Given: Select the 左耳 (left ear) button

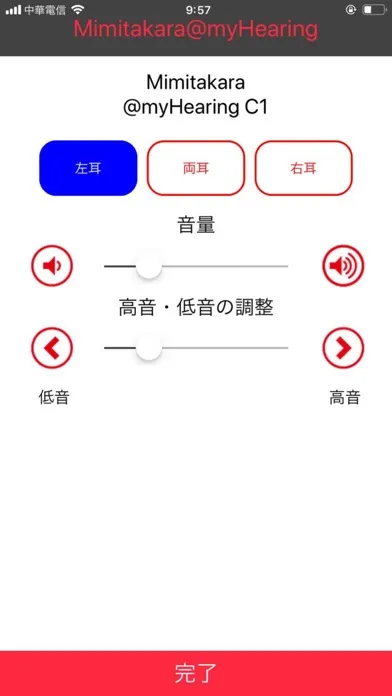Looking at the screenshot, I should [x=88, y=168].
